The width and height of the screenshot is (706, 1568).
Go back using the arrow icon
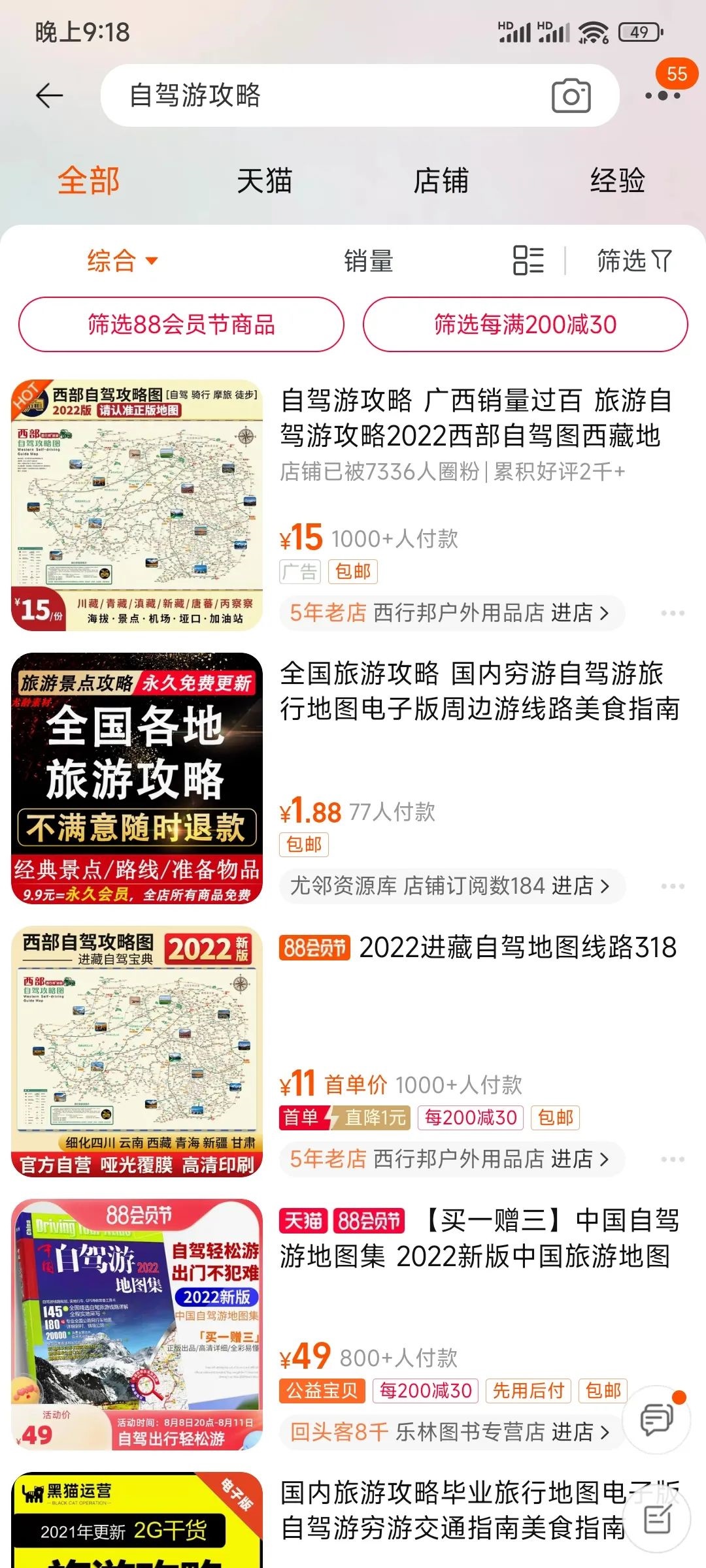pos(49,96)
